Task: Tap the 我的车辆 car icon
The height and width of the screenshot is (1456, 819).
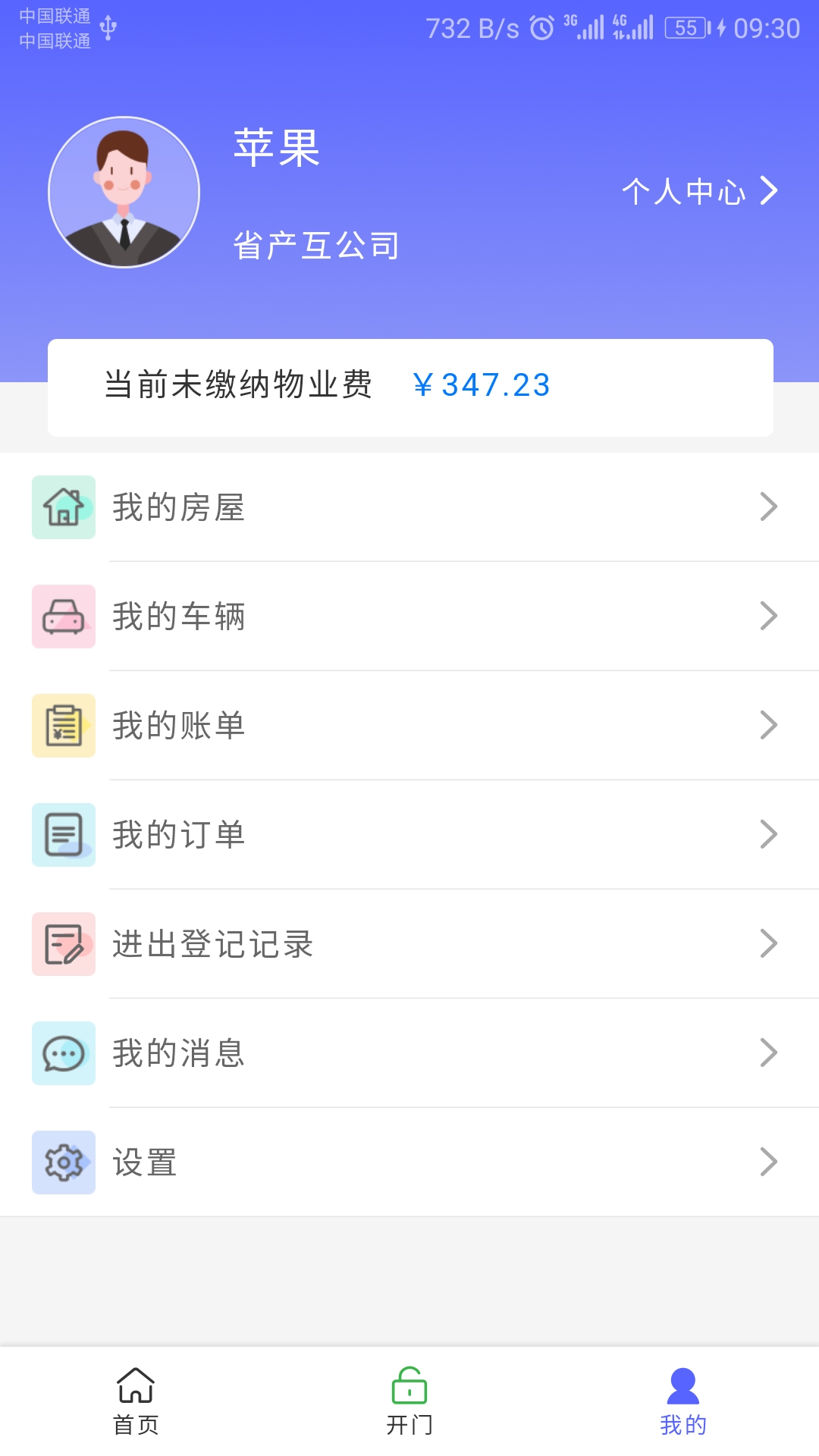Action: (63, 617)
